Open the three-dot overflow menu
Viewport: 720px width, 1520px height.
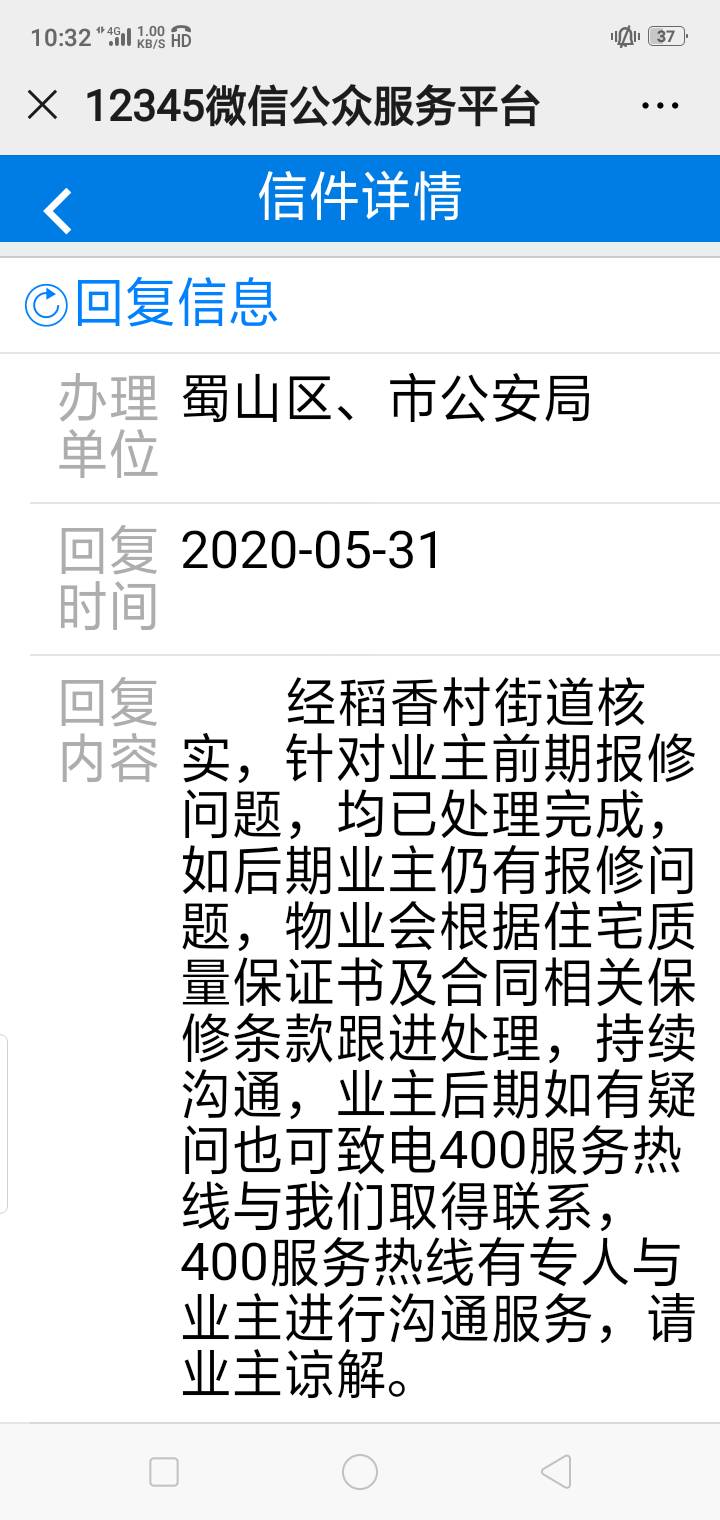click(660, 106)
